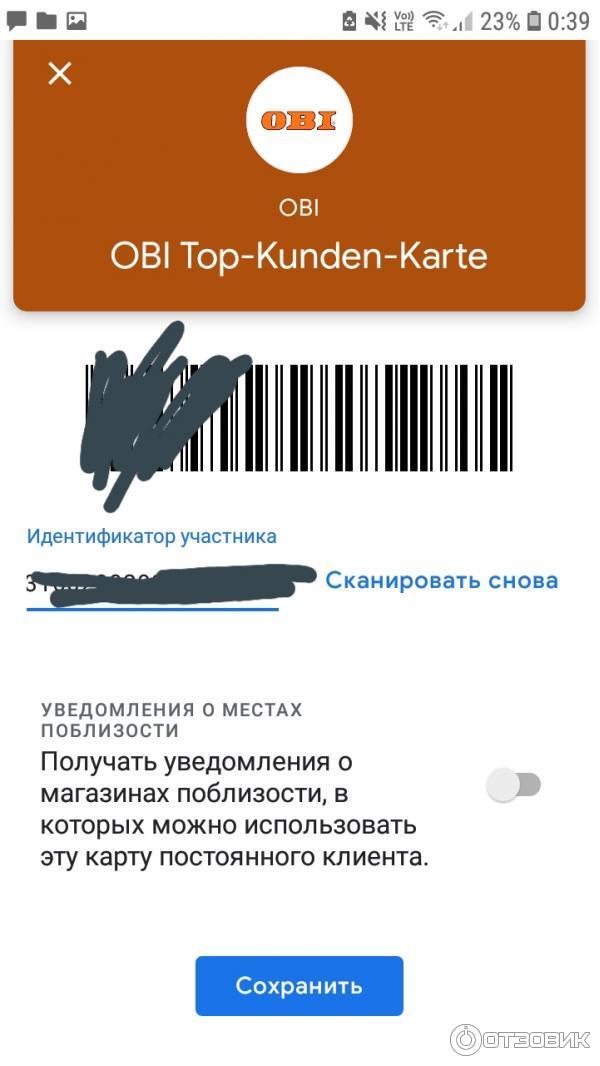Tap 'Сканировать снова' to rescan card

pyautogui.click(x=441, y=580)
